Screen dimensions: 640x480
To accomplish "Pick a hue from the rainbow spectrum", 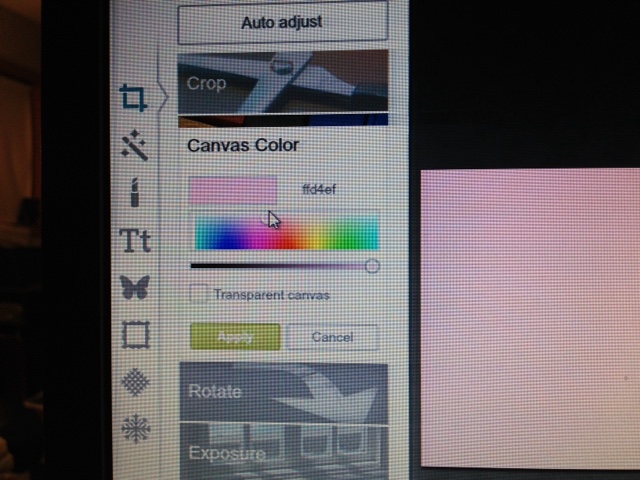I will (287, 232).
